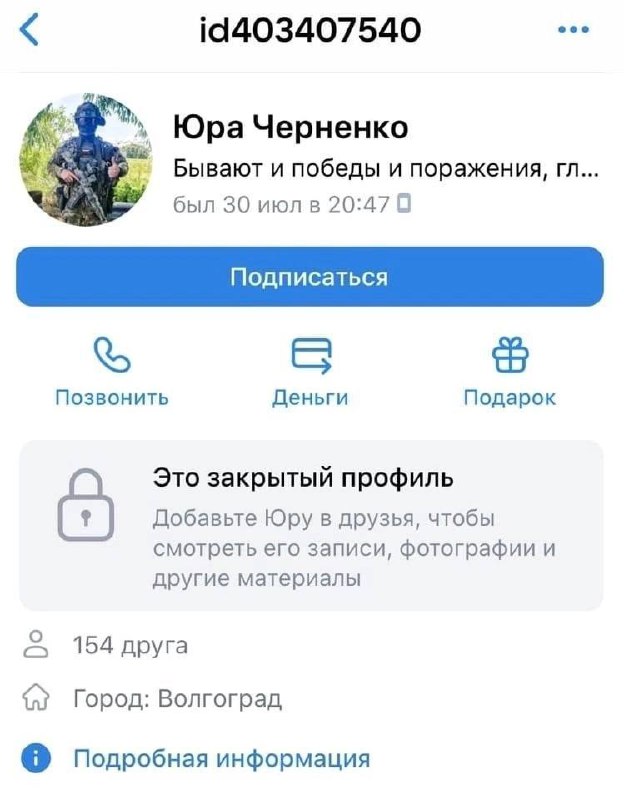Send a gift via Подарок

tap(510, 372)
